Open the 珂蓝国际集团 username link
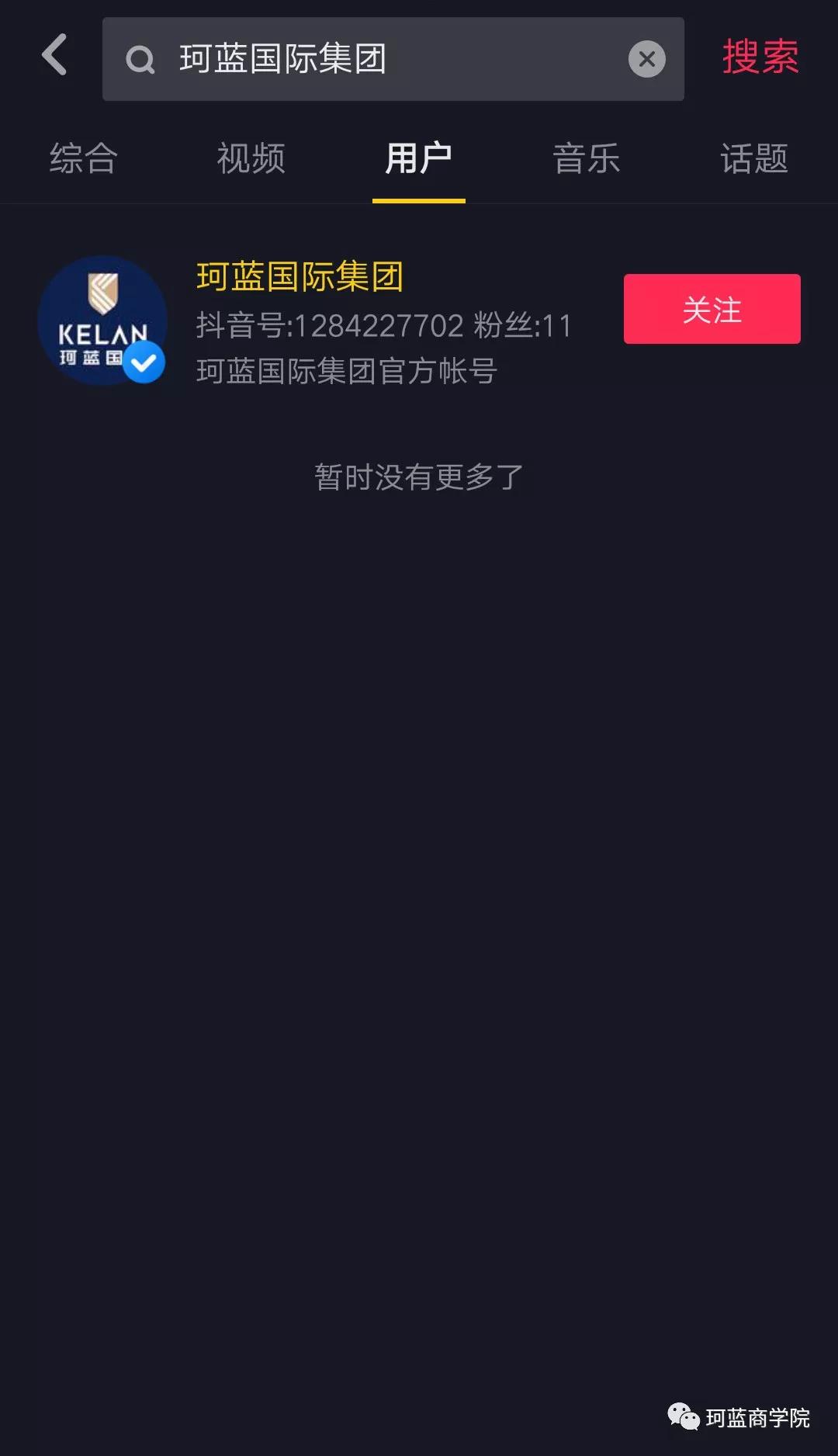Viewport: 838px width, 1456px height. click(299, 278)
